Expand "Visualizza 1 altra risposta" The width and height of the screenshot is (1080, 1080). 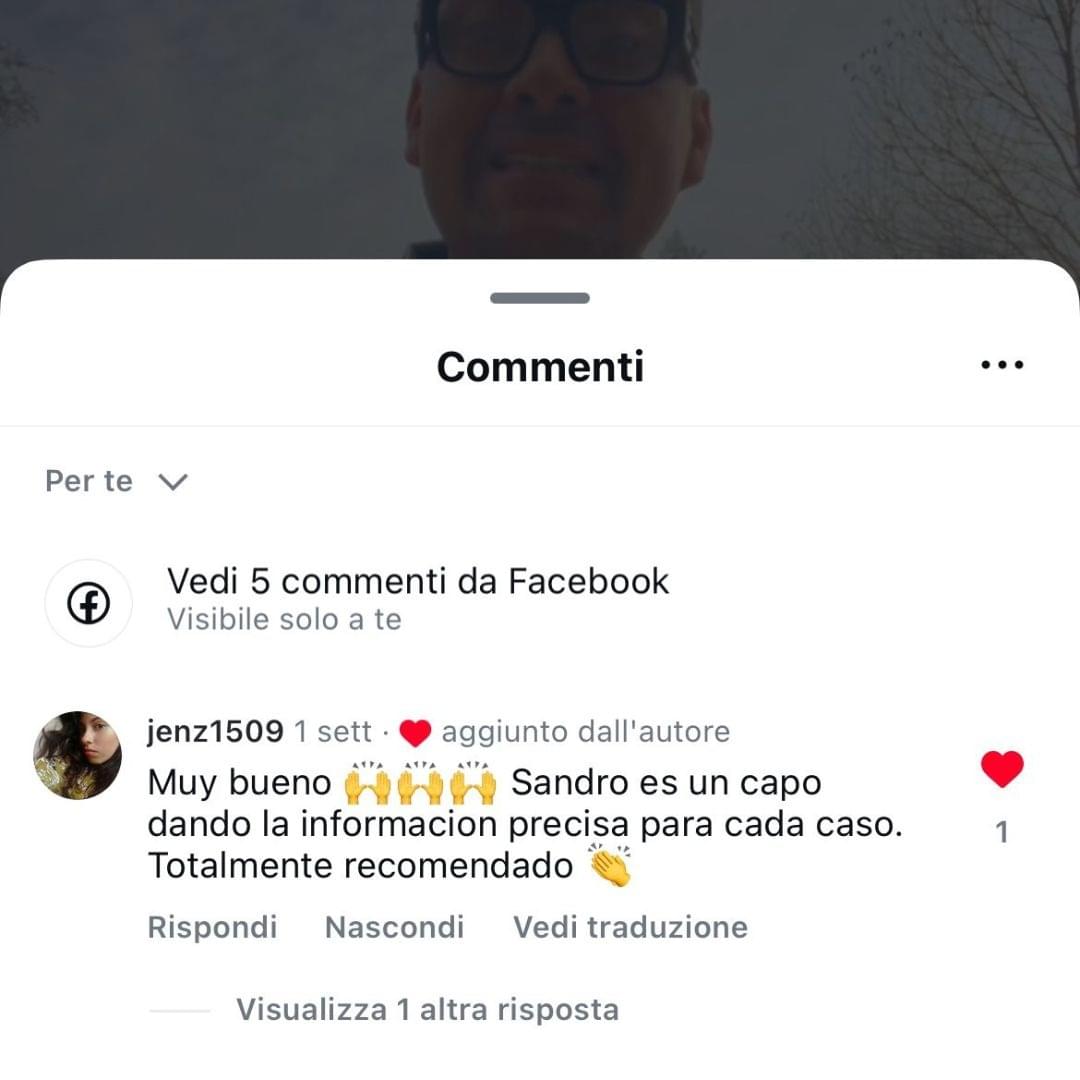[x=427, y=1009]
